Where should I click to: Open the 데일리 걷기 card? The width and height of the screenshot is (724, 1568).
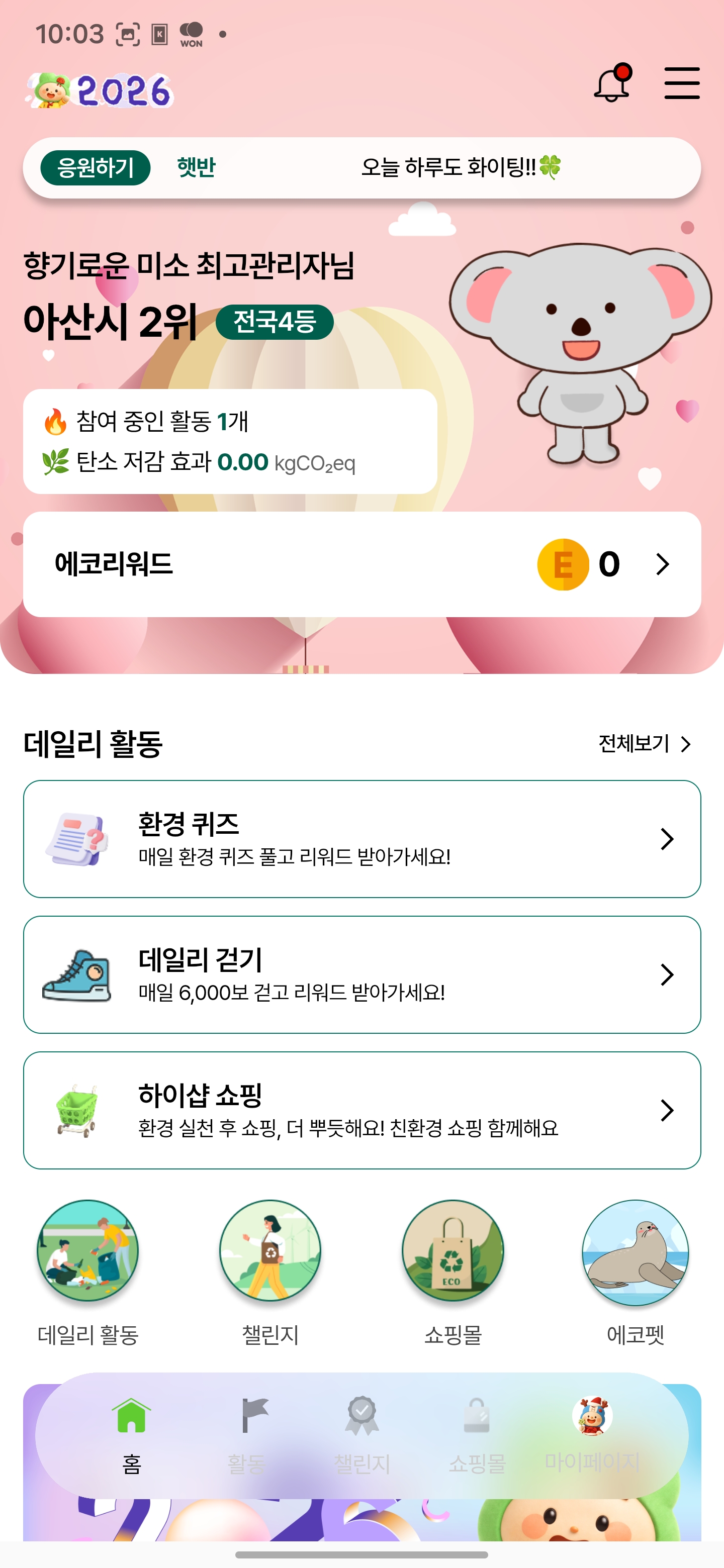361,974
